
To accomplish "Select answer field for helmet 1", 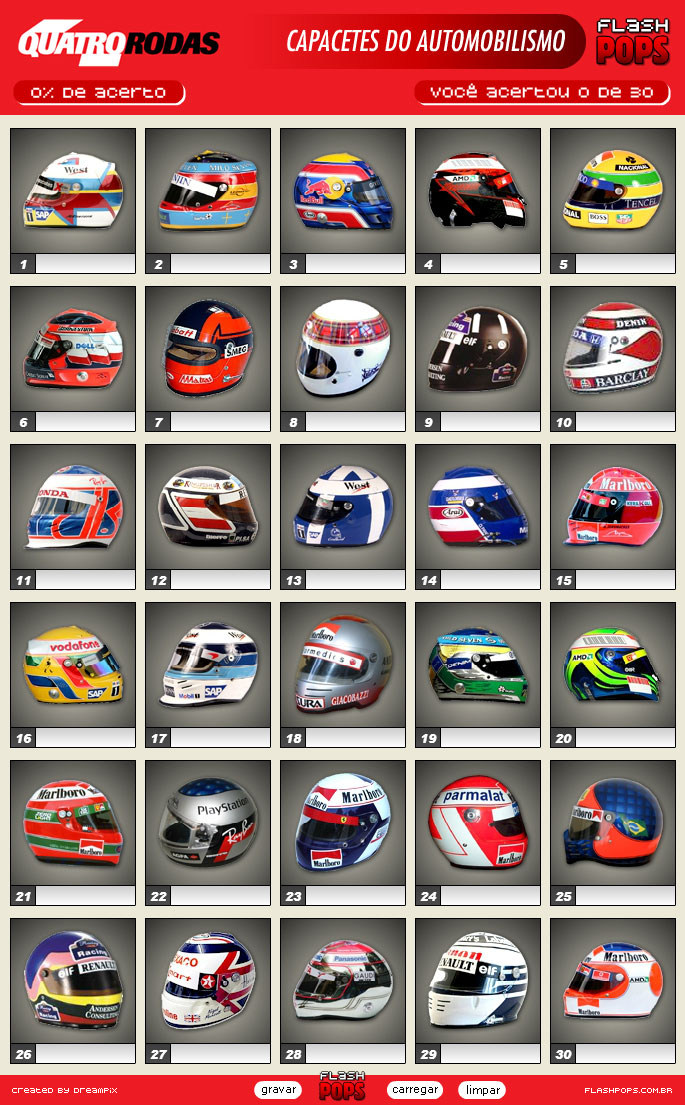I will (x=85, y=264).
